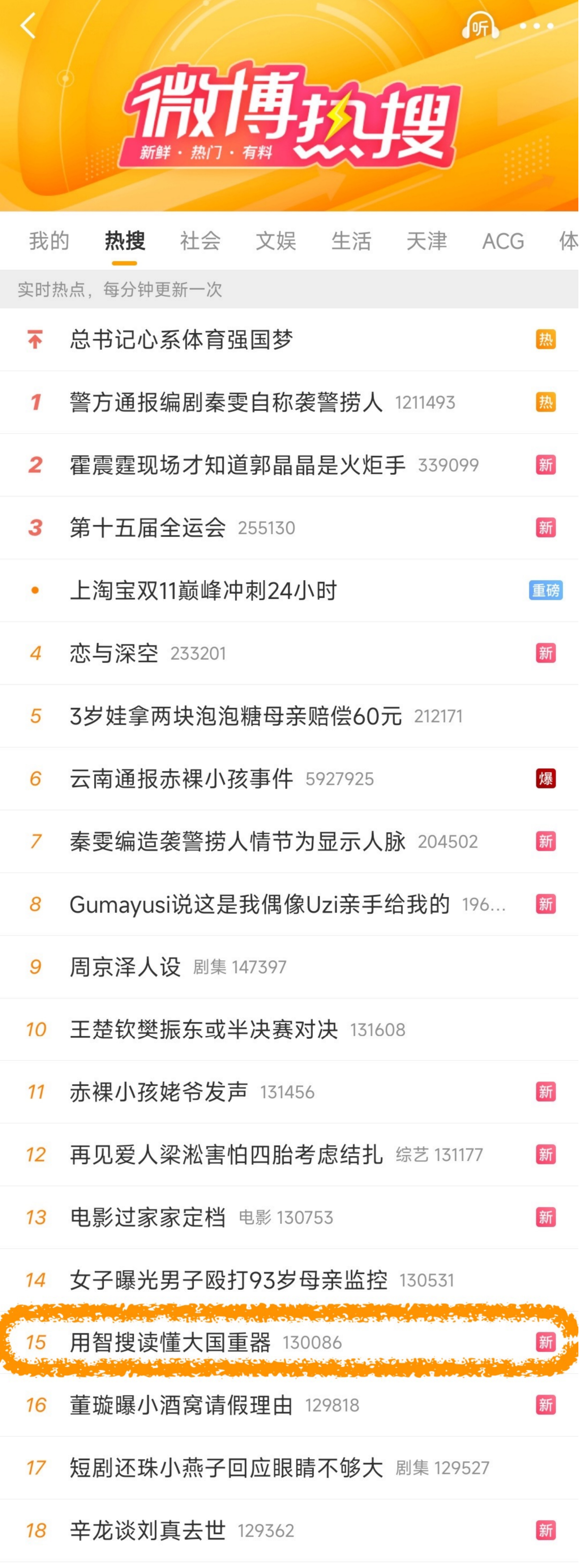This screenshot has width=580, height=1568.
Task: Tap the 恋与深空 hot search
Action: (x=114, y=653)
